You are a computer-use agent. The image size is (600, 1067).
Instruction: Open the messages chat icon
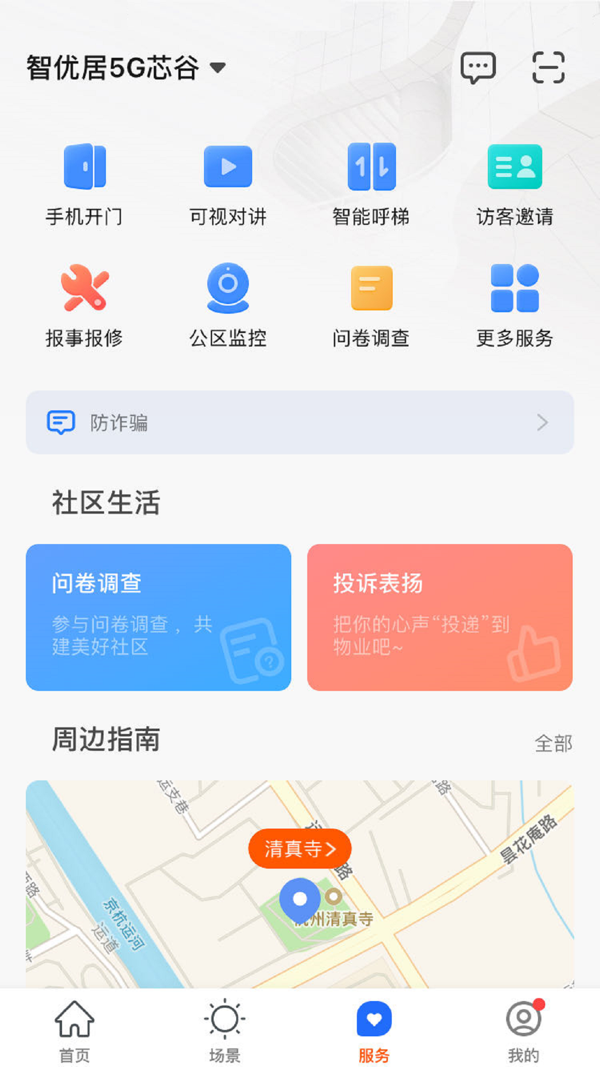point(477,67)
